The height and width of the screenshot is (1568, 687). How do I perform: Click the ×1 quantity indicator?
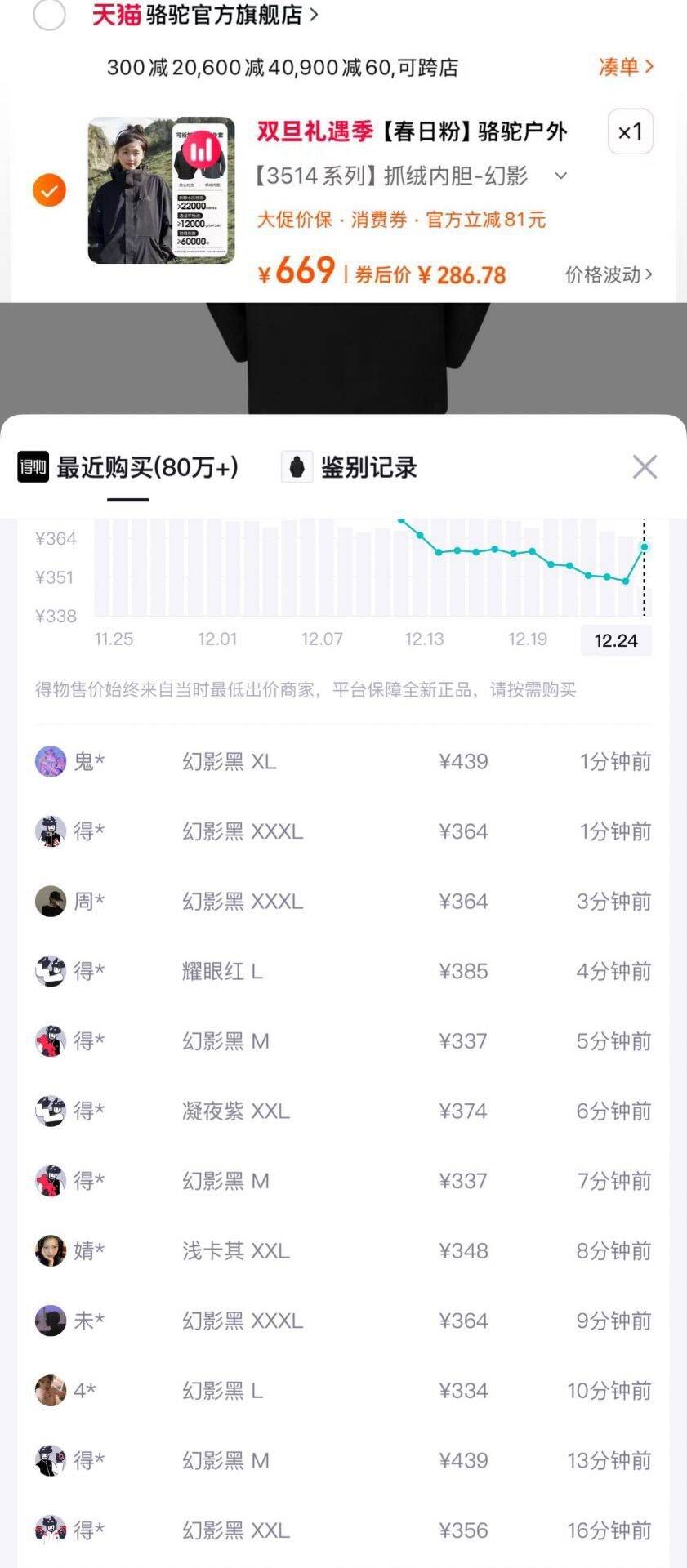click(x=630, y=131)
